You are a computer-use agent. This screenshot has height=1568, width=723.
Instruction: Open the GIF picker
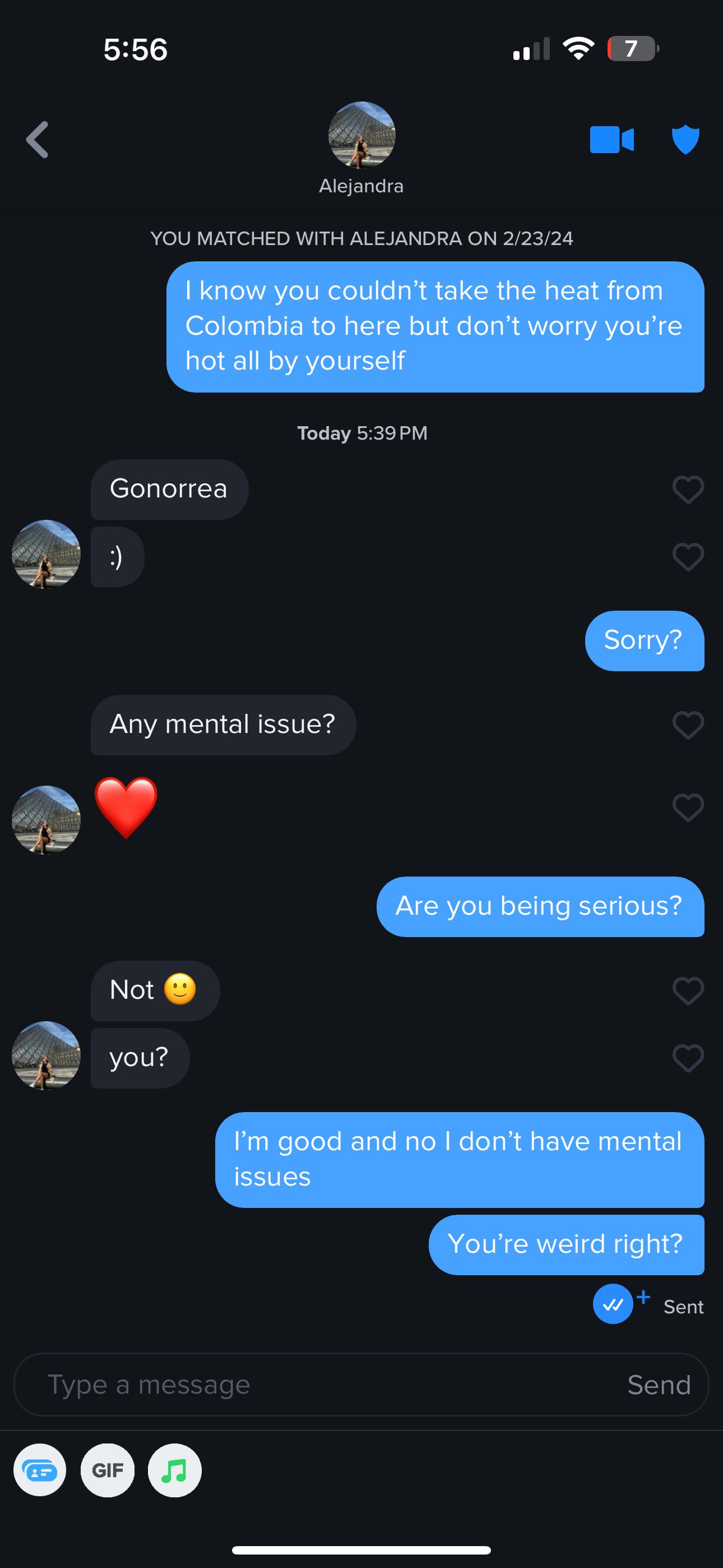coord(108,1470)
